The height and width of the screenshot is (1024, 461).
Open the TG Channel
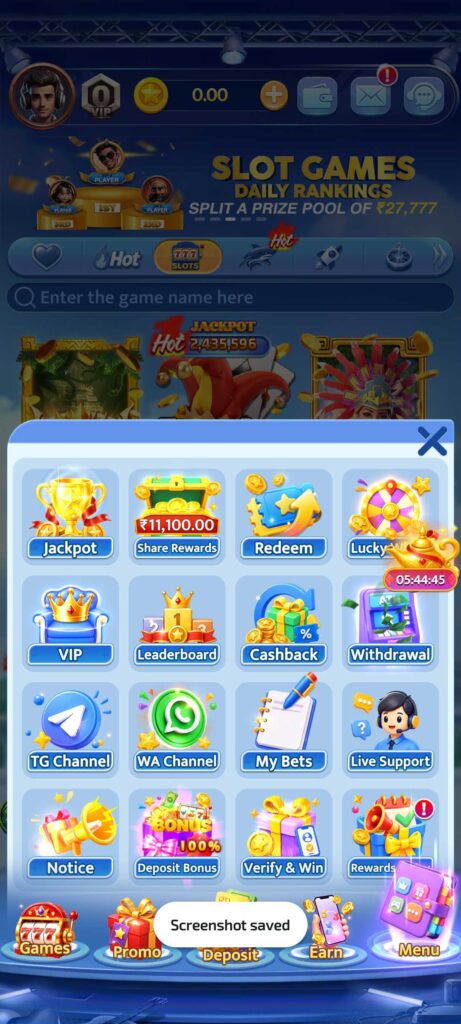pyautogui.click(x=71, y=729)
